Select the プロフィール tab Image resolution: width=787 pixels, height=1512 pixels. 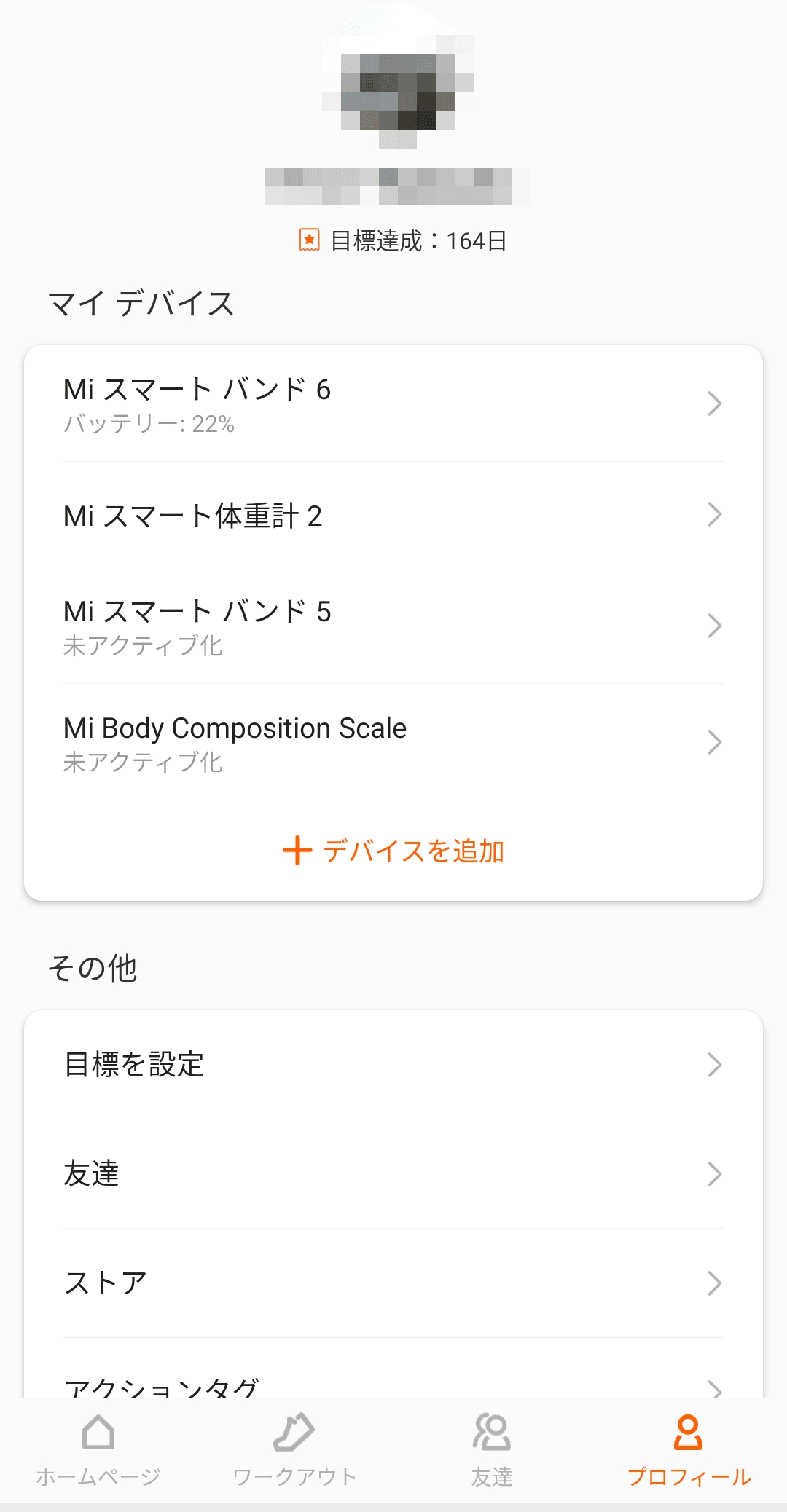tap(689, 1449)
